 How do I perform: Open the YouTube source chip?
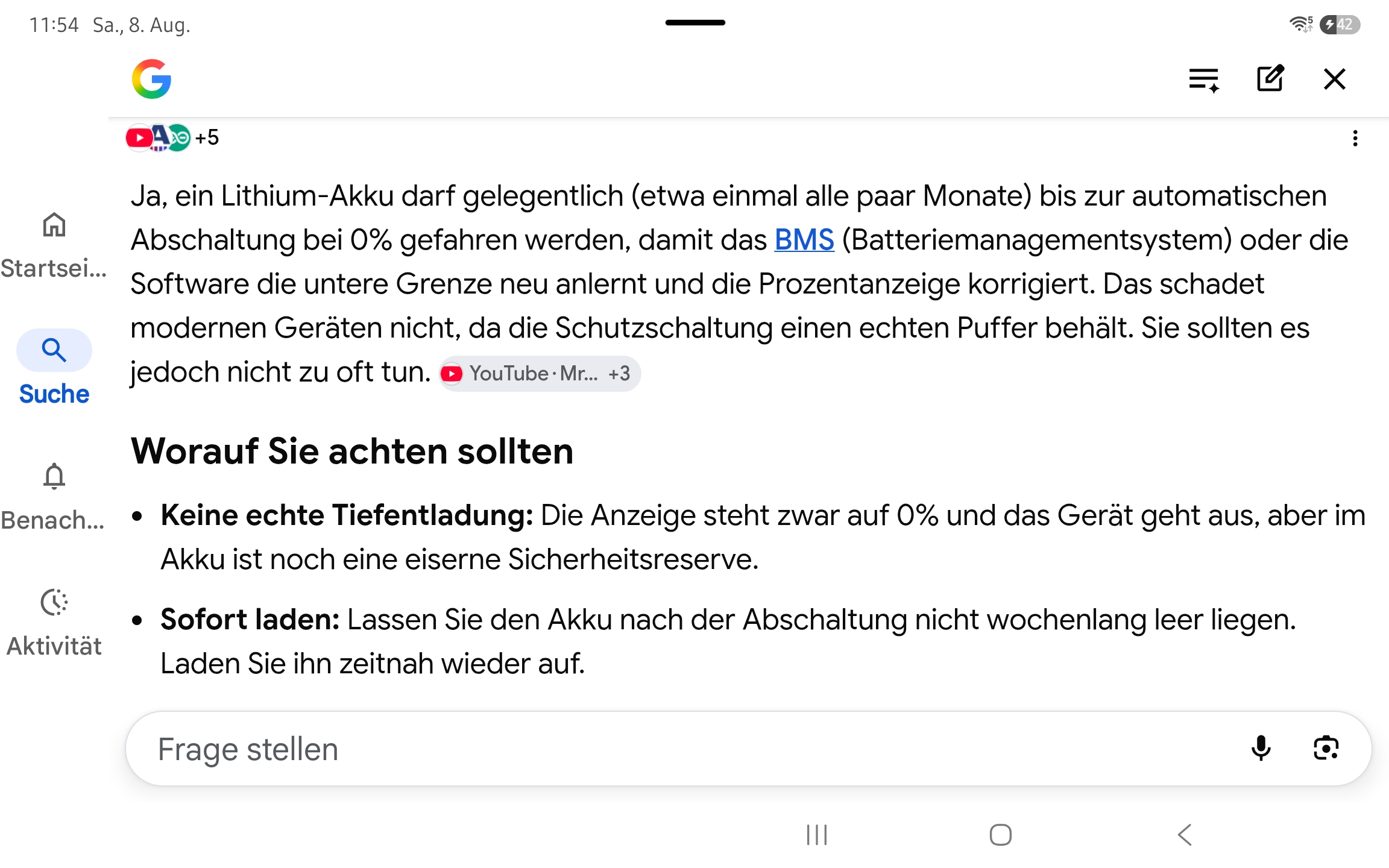click(540, 374)
